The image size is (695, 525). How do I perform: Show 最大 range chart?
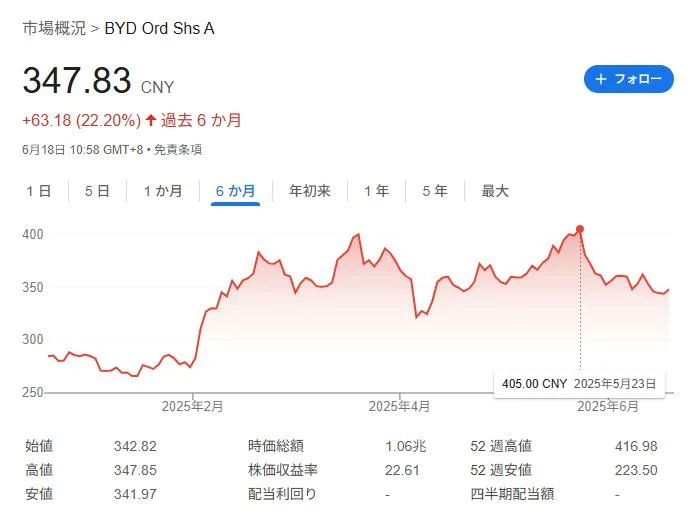click(x=495, y=190)
